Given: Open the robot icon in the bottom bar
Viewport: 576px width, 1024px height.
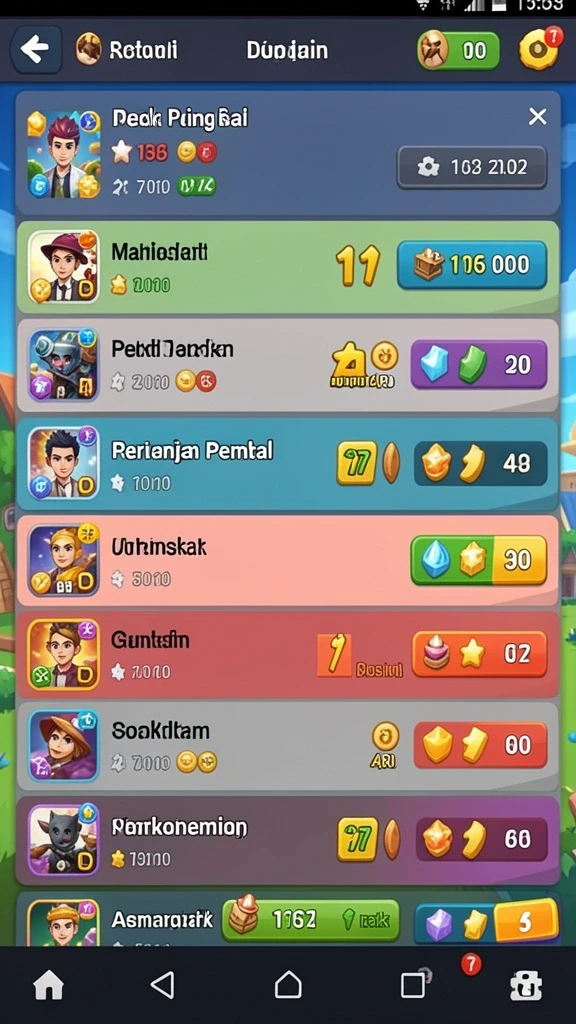Looking at the screenshot, I should coord(526,985).
